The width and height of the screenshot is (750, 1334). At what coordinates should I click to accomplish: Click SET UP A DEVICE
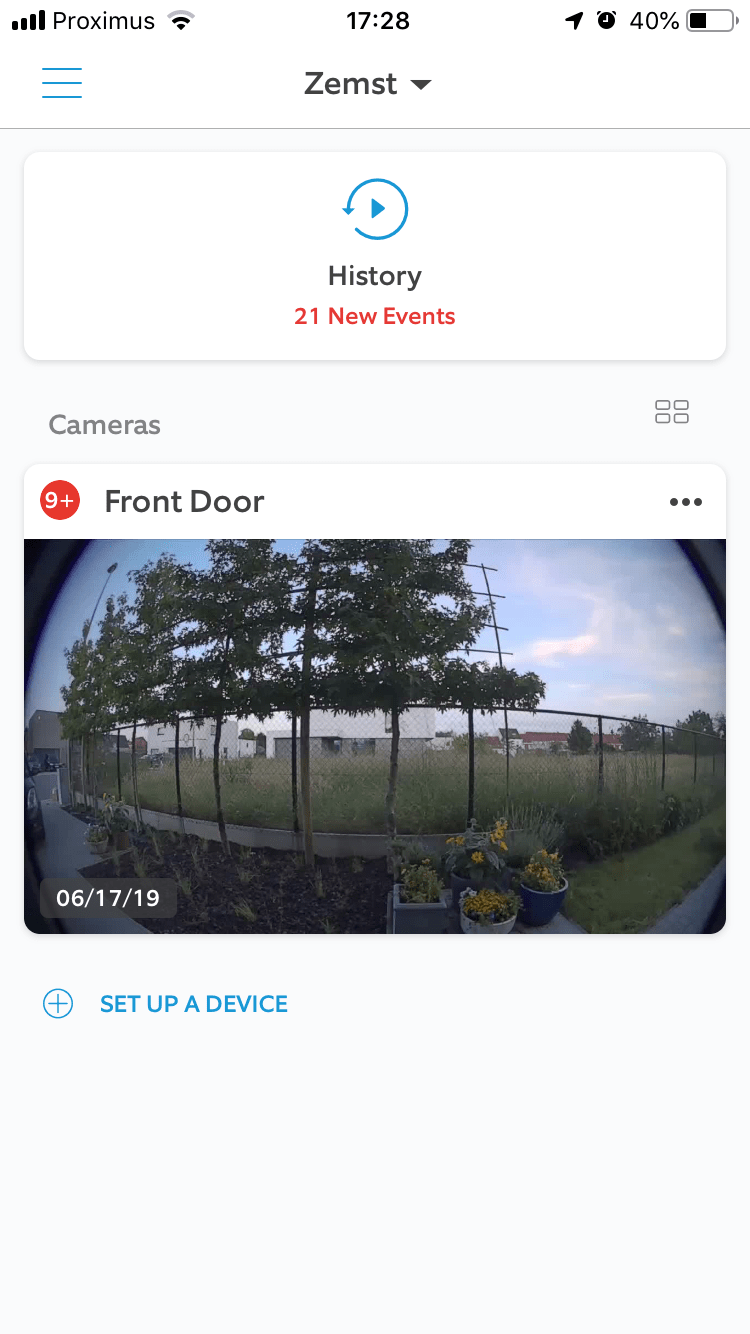point(193,1003)
